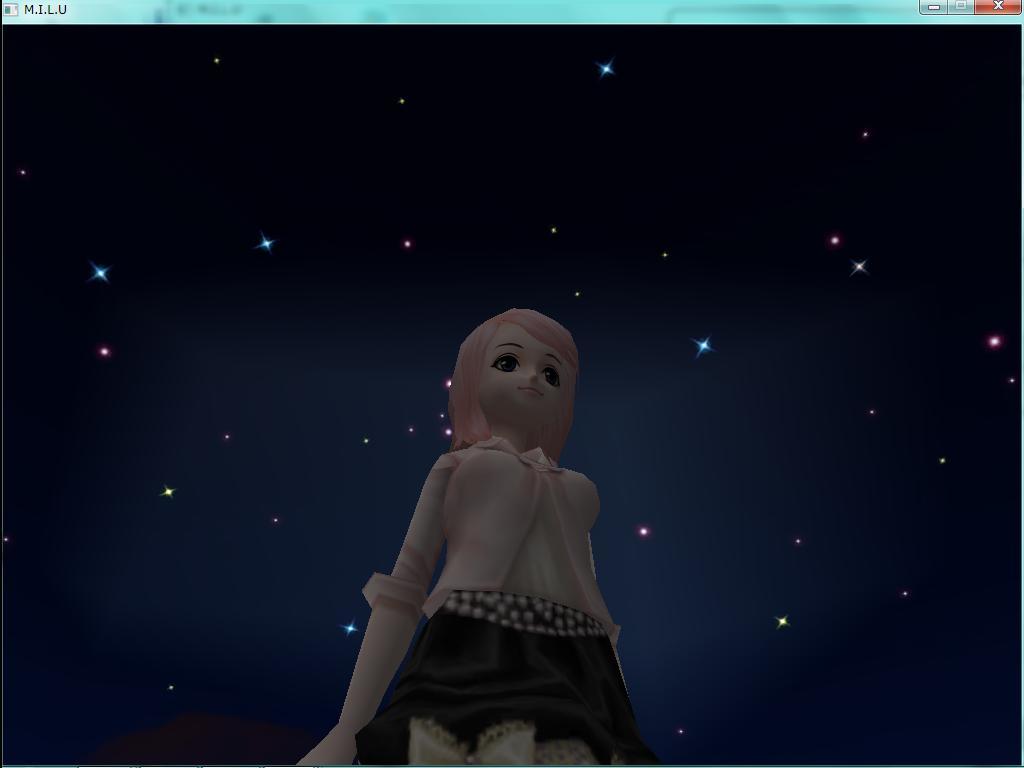Close the M.I.L.U window
This screenshot has height=768, width=1024.
click(997, 6)
